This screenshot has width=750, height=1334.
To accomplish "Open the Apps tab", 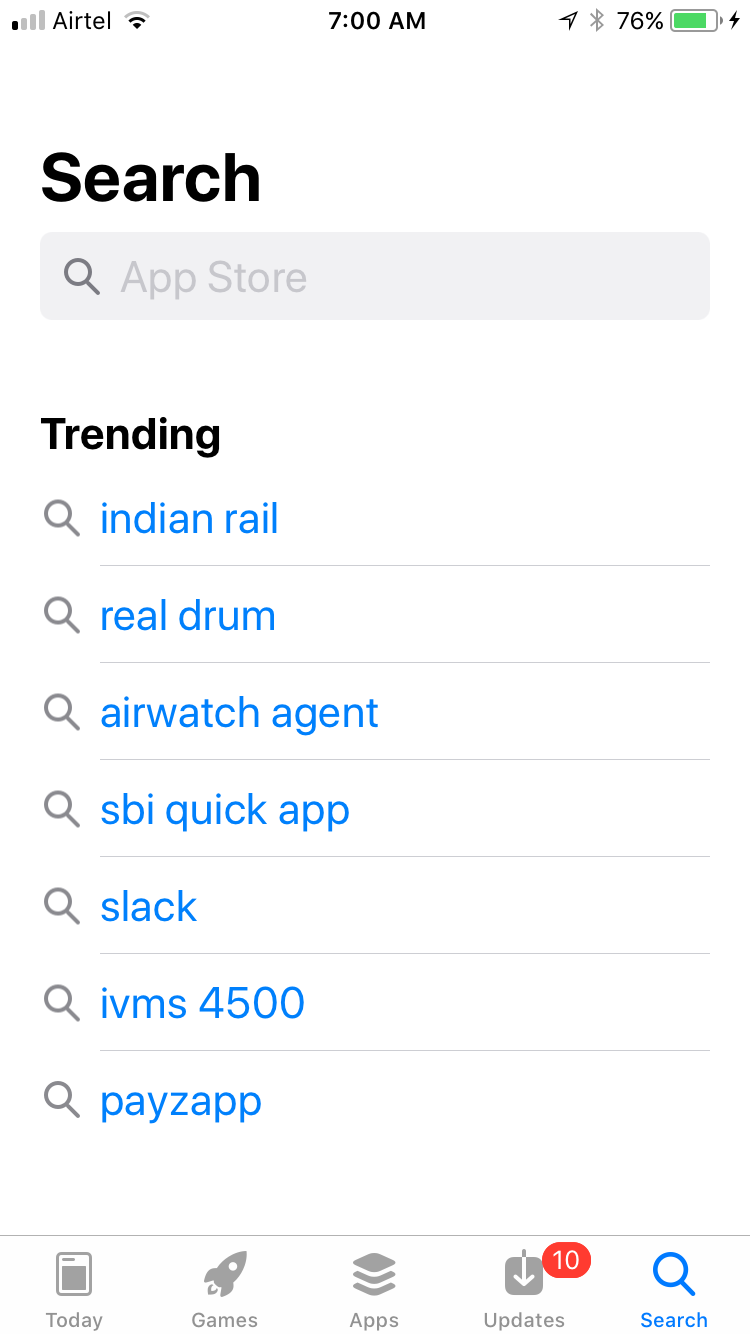I will [374, 1289].
